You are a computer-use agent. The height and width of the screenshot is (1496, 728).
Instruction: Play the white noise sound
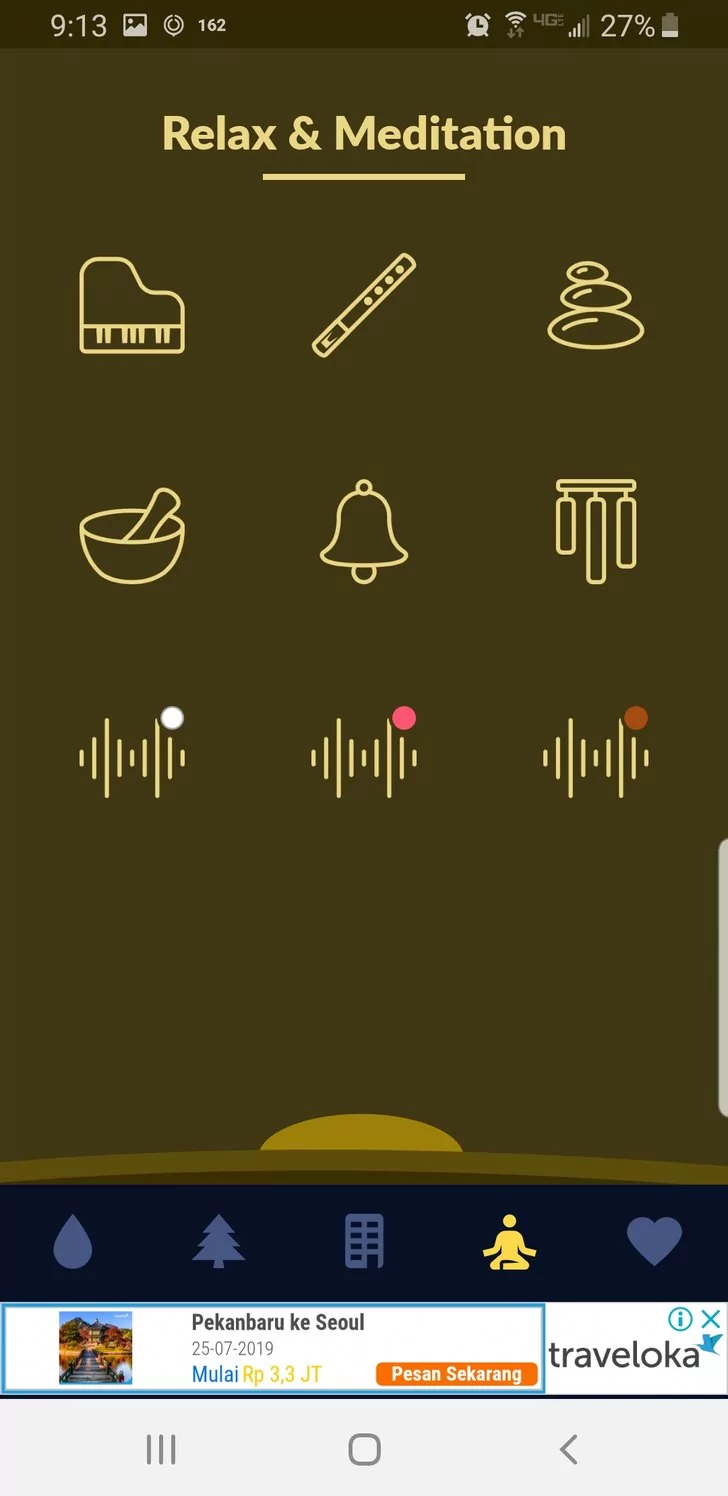point(132,756)
